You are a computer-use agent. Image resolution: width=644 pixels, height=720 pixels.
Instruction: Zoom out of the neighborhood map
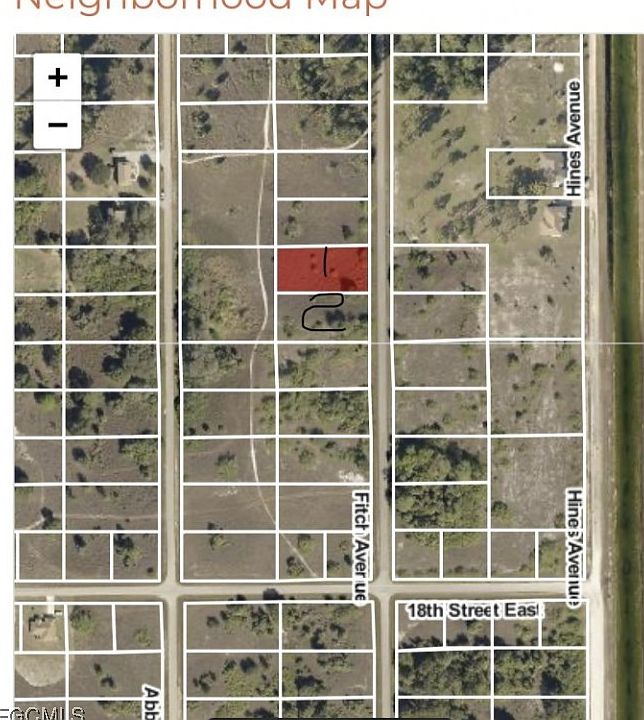[57, 125]
